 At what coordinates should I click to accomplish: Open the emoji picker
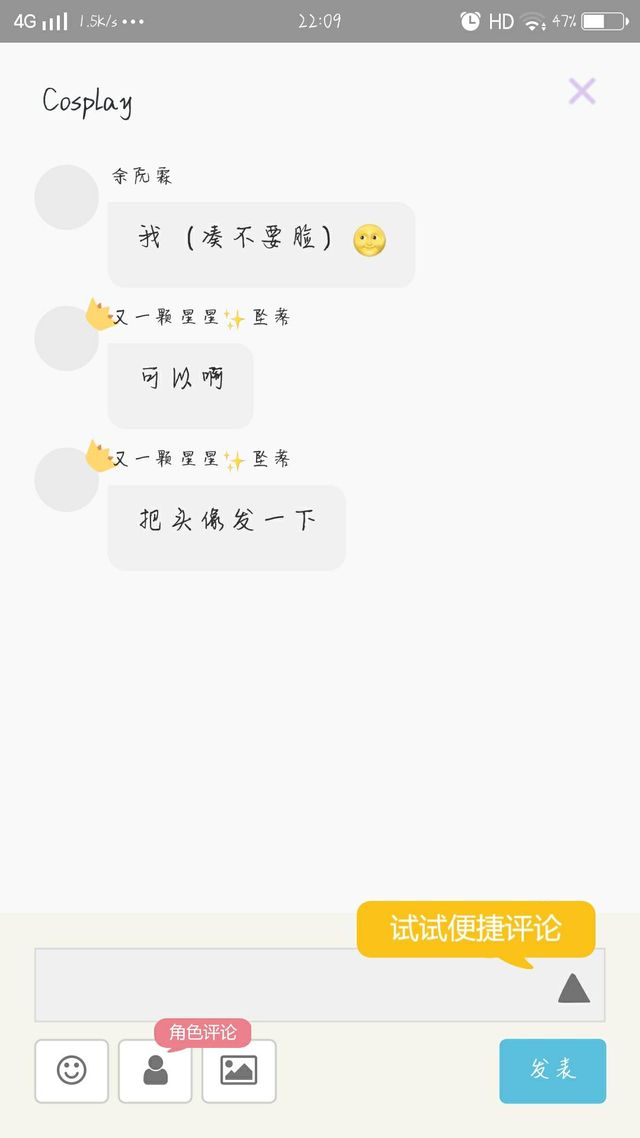pyautogui.click(x=71, y=1071)
